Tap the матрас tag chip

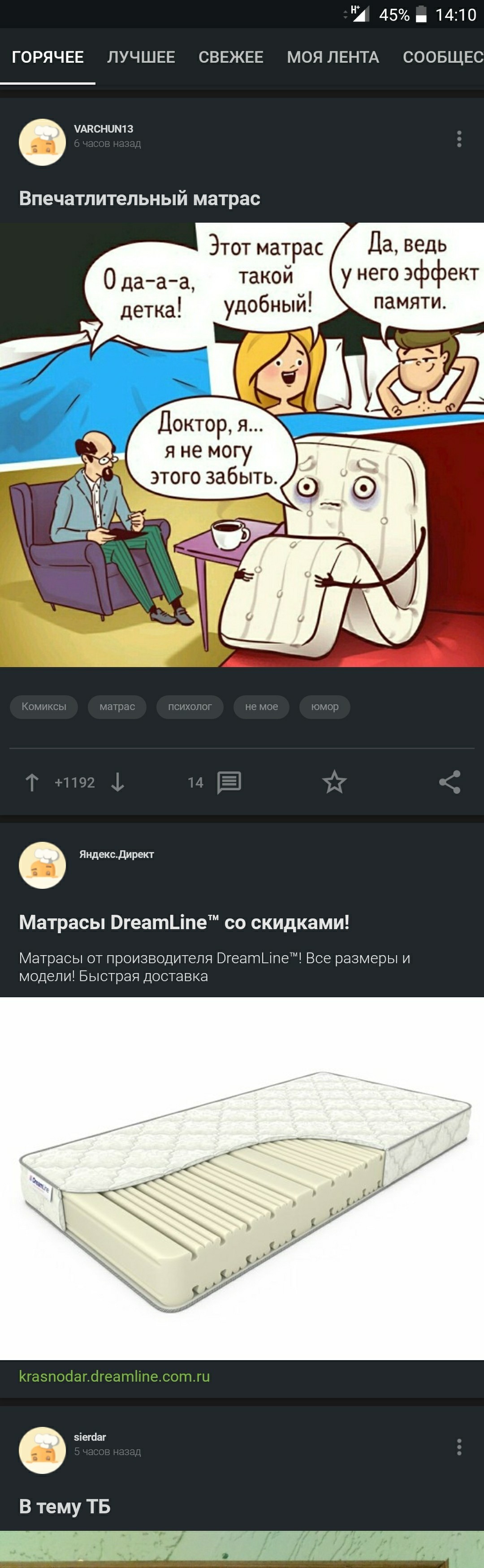pos(117,706)
